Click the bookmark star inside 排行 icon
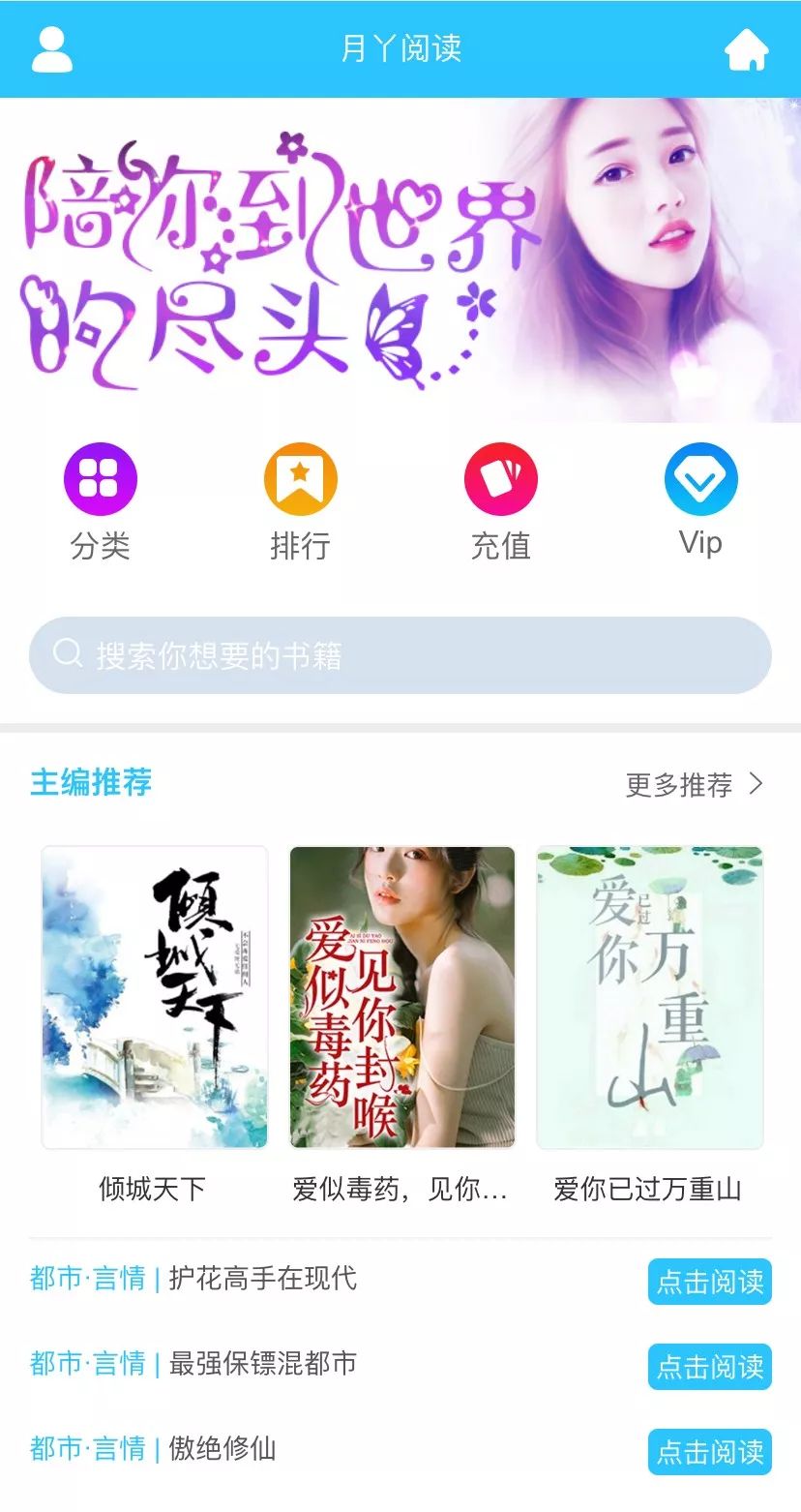Viewport: 801px width, 1512px height. click(x=300, y=477)
